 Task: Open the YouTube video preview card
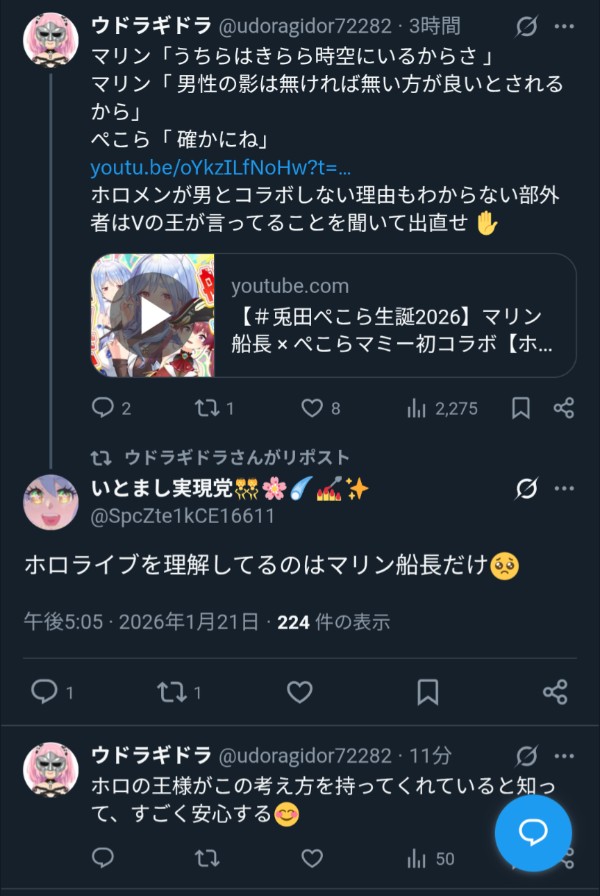pyautogui.click(x=333, y=315)
